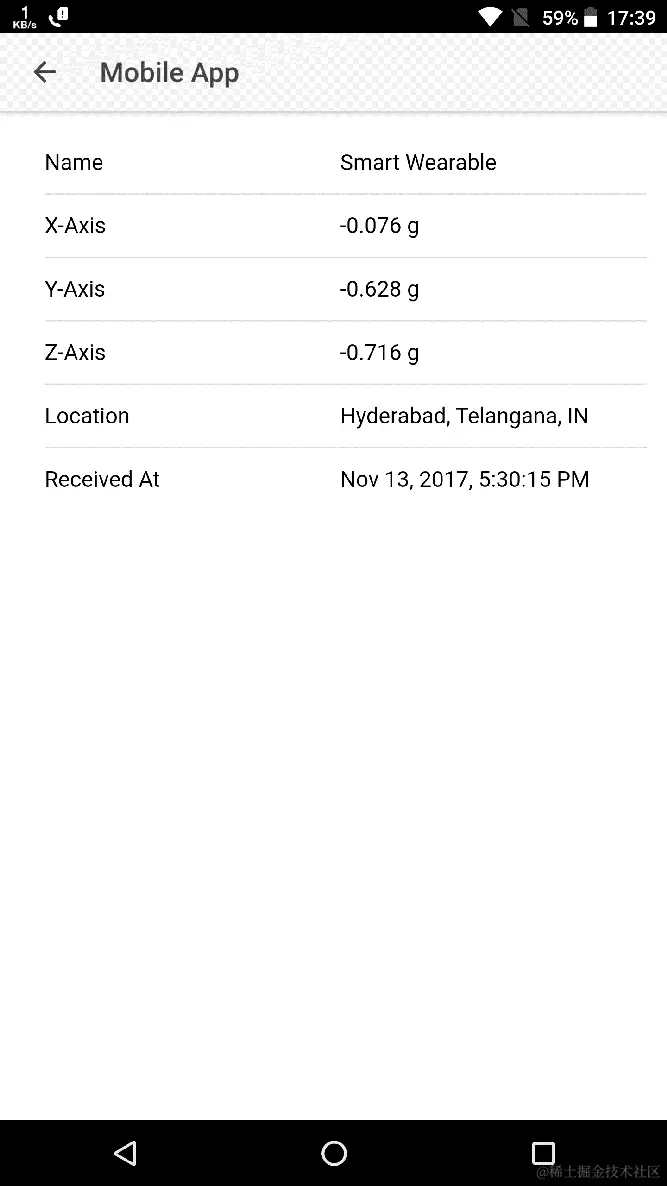Go back from the Mobile App screen
This screenshot has height=1186, width=667.
[x=44, y=72]
